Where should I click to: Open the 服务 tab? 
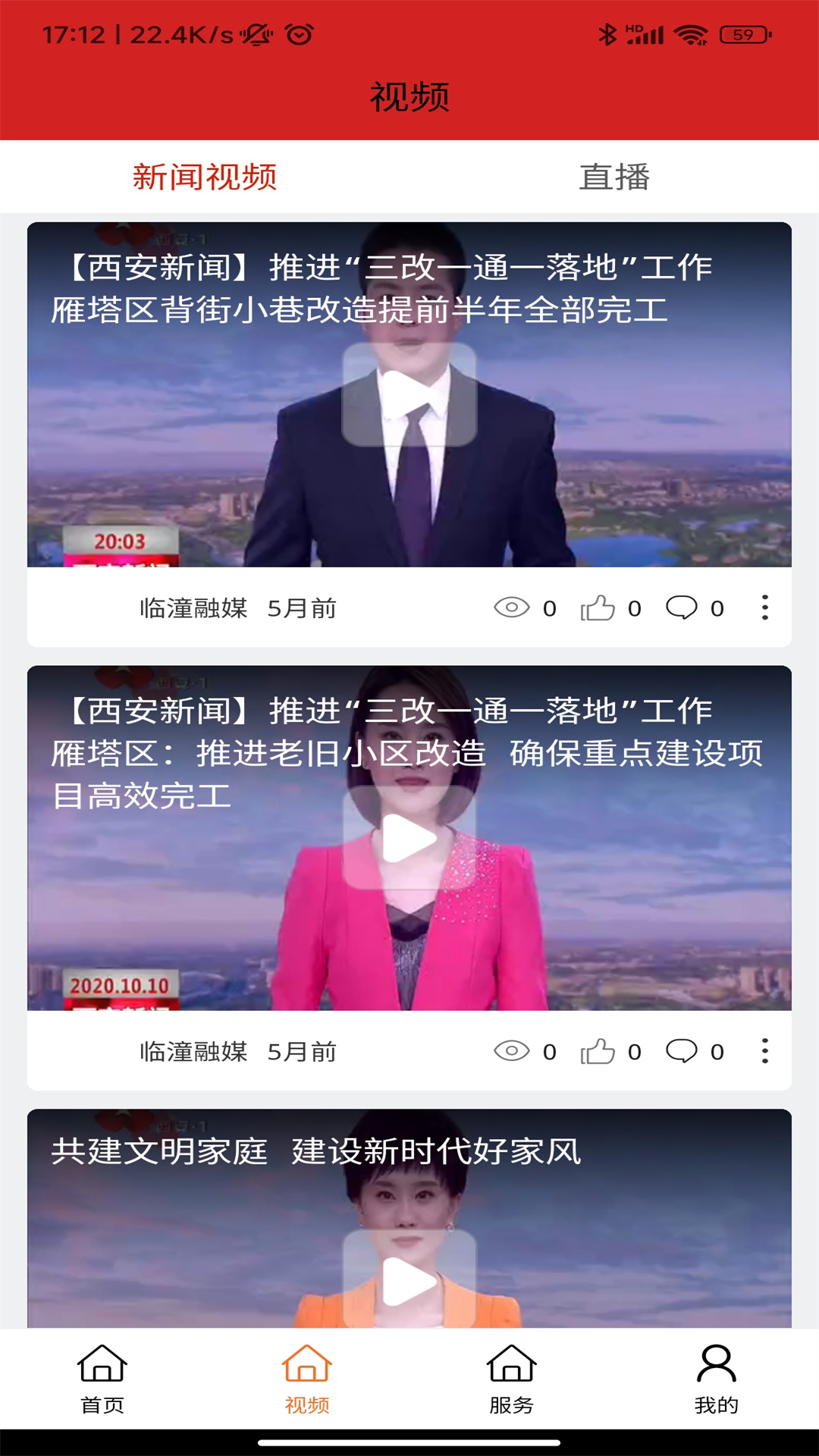point(512,1379)
